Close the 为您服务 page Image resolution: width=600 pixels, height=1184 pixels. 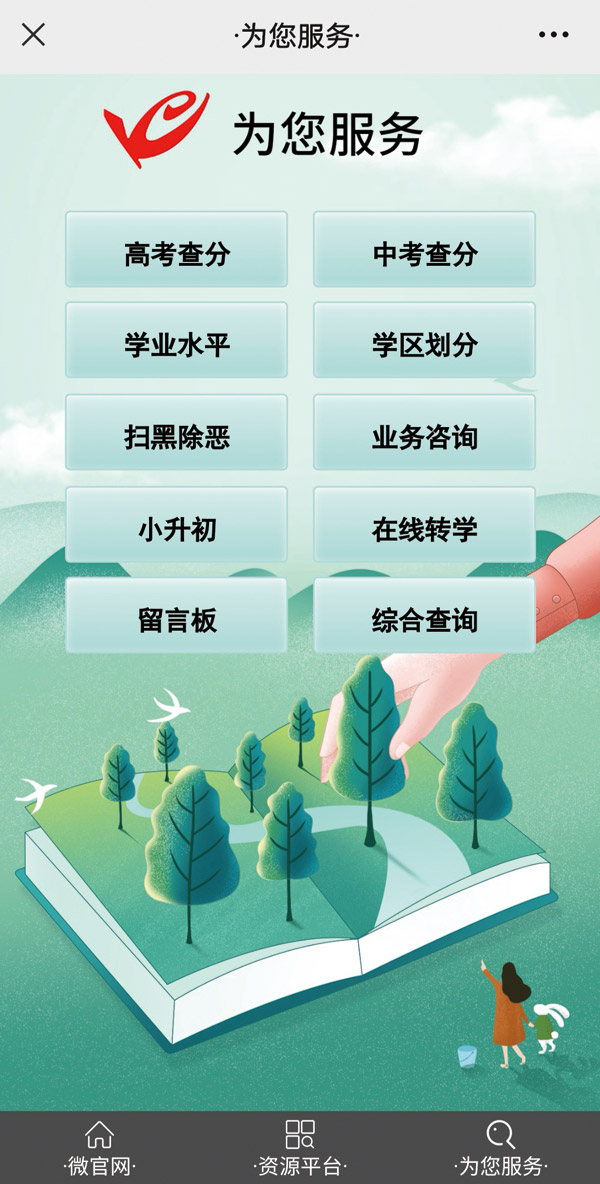[33, 35]
